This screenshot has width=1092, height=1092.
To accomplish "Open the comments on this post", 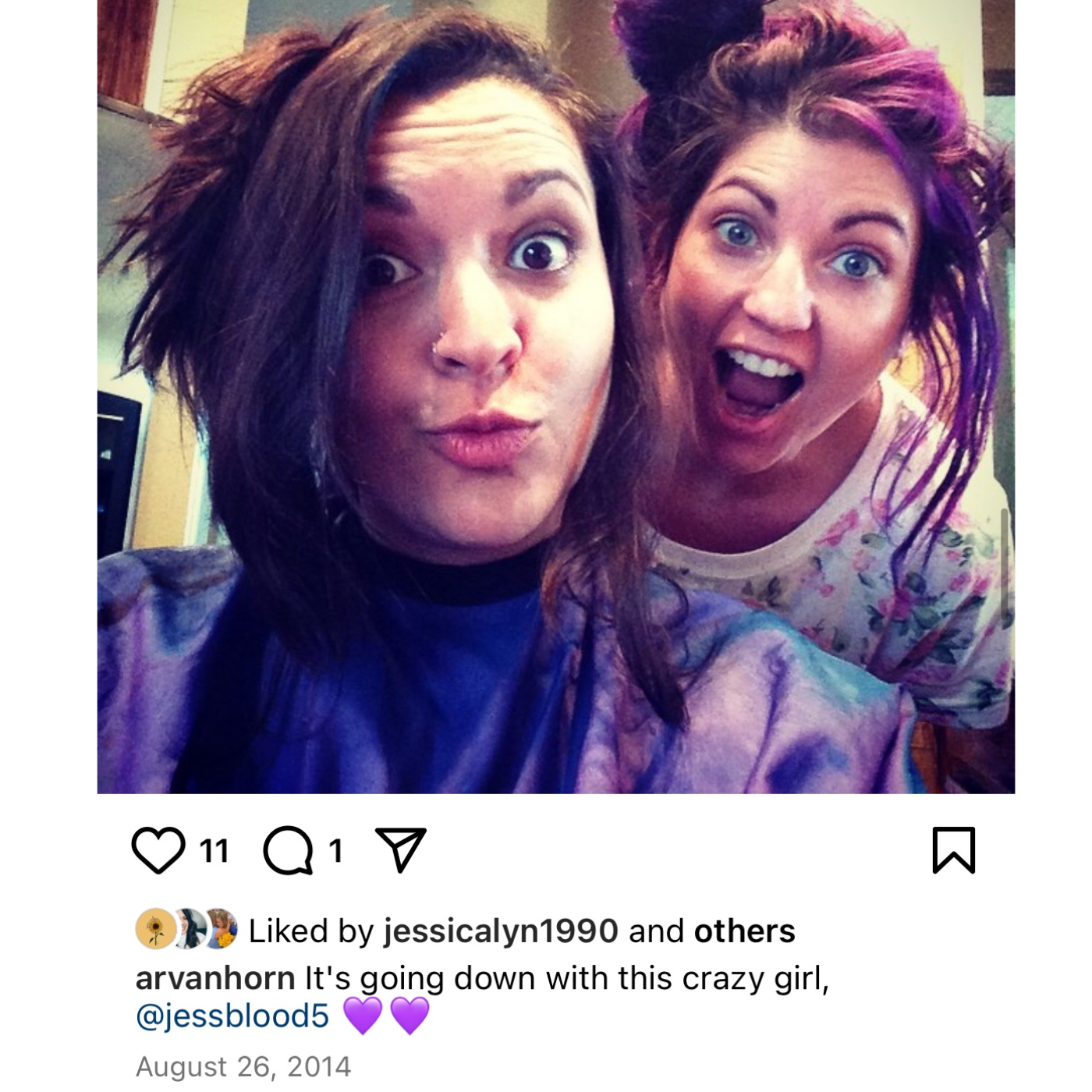I will click(x=288, y=850).
